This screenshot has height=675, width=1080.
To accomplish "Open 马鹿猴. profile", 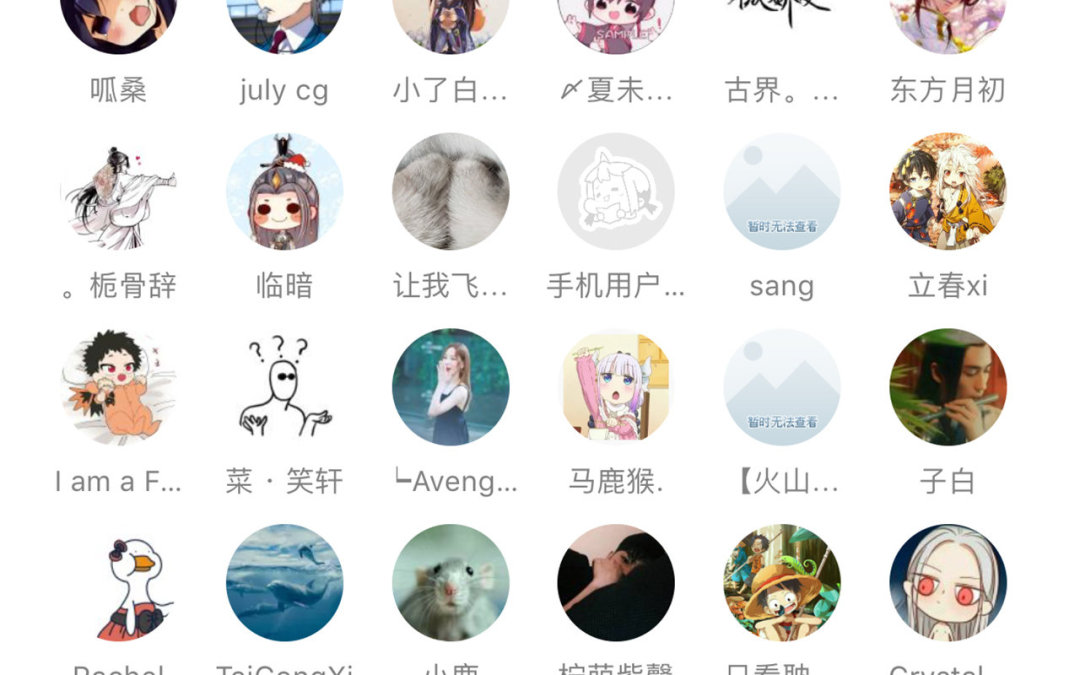I will tap(616, 387).
